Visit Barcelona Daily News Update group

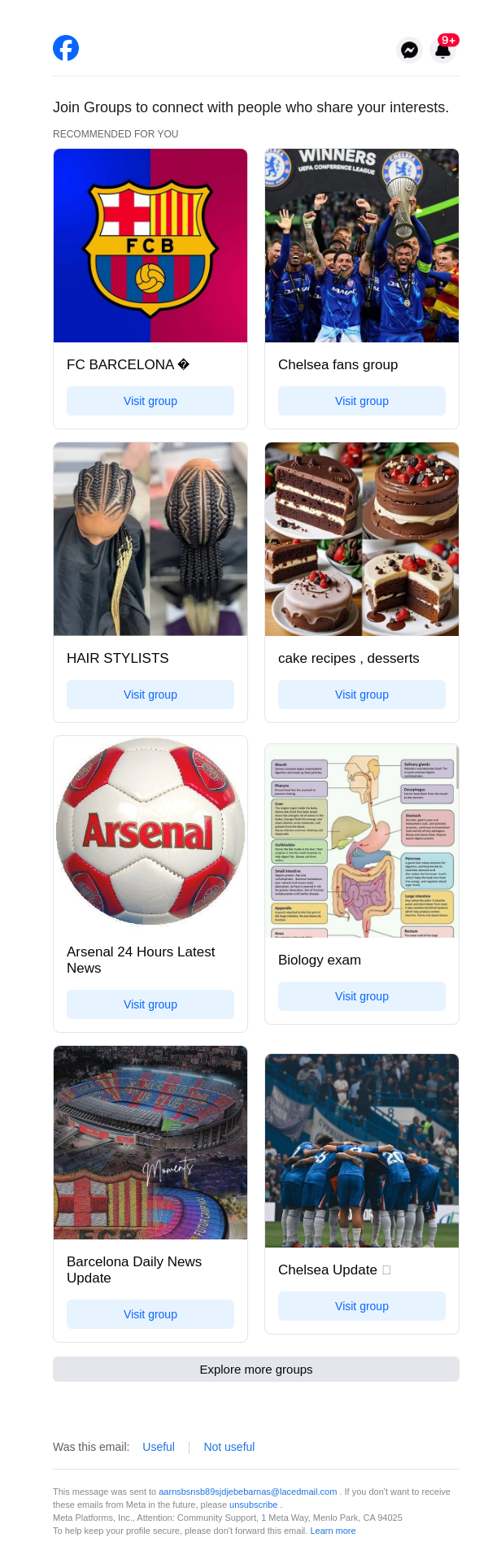[150, 1314]
